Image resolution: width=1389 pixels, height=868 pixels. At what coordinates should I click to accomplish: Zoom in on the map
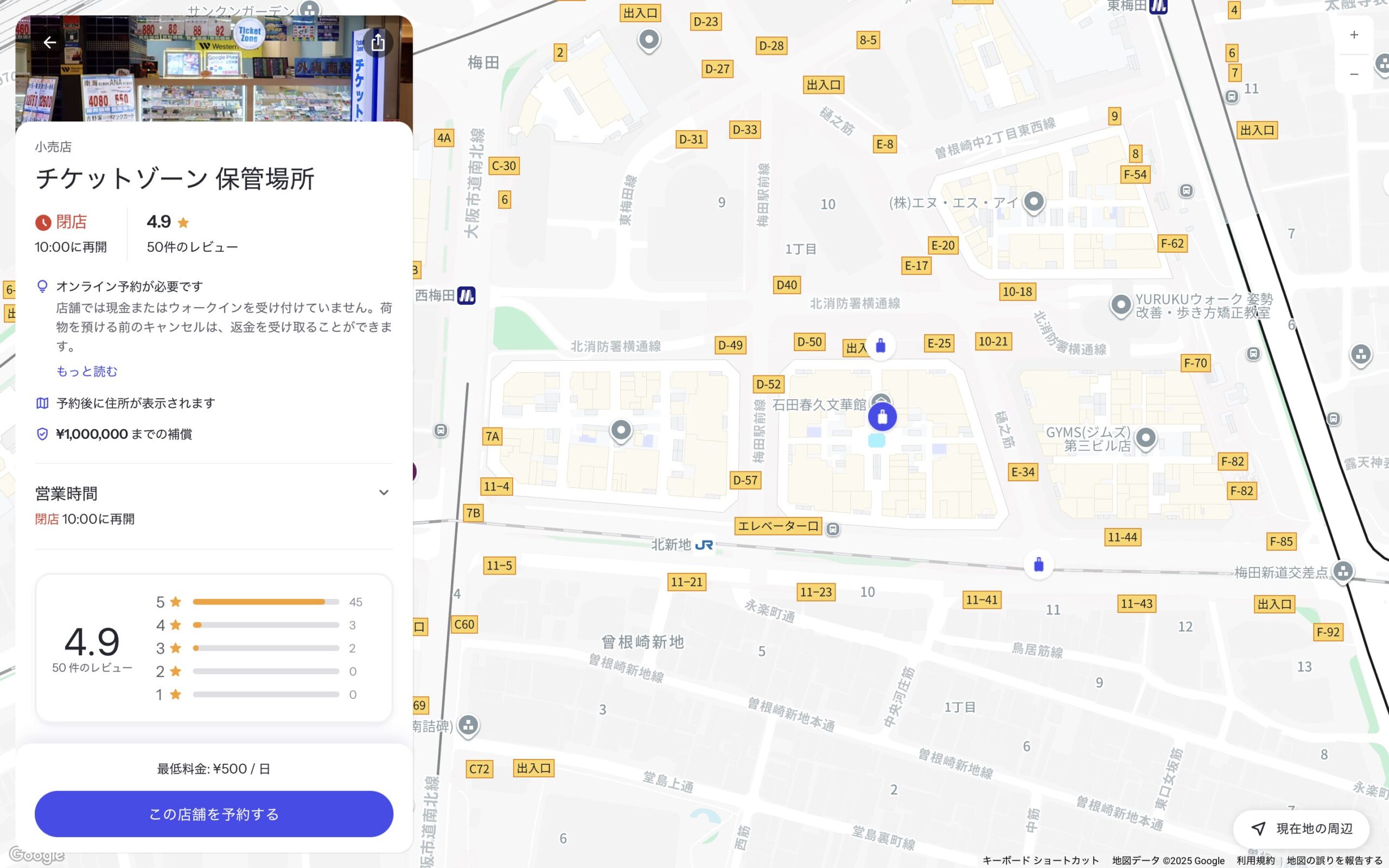point(1353,35)
